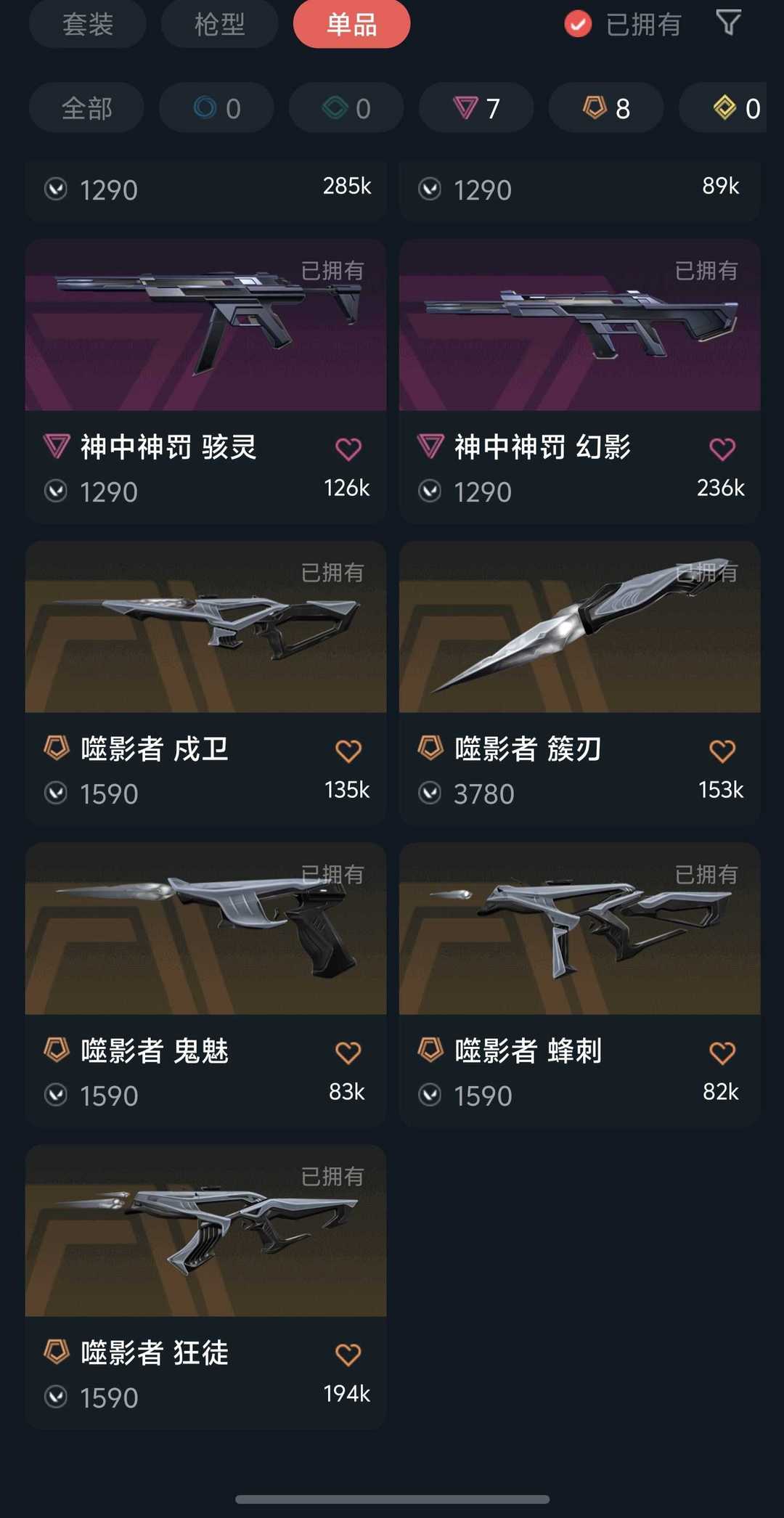784x1518 pixels.
Task: Filter by blue-tier chip showing 0
Action: (216, 107)
